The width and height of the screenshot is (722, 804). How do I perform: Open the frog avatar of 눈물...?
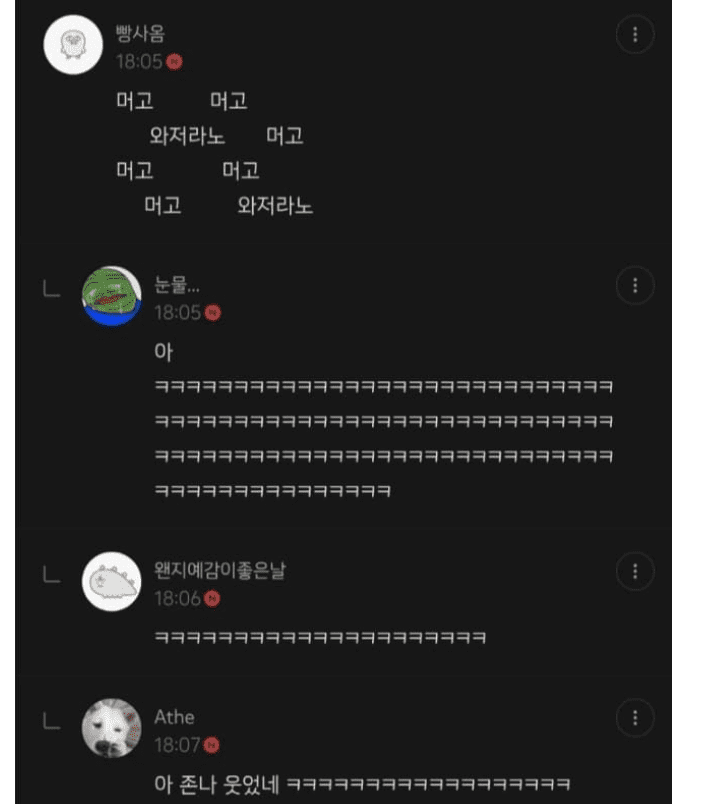111,296
